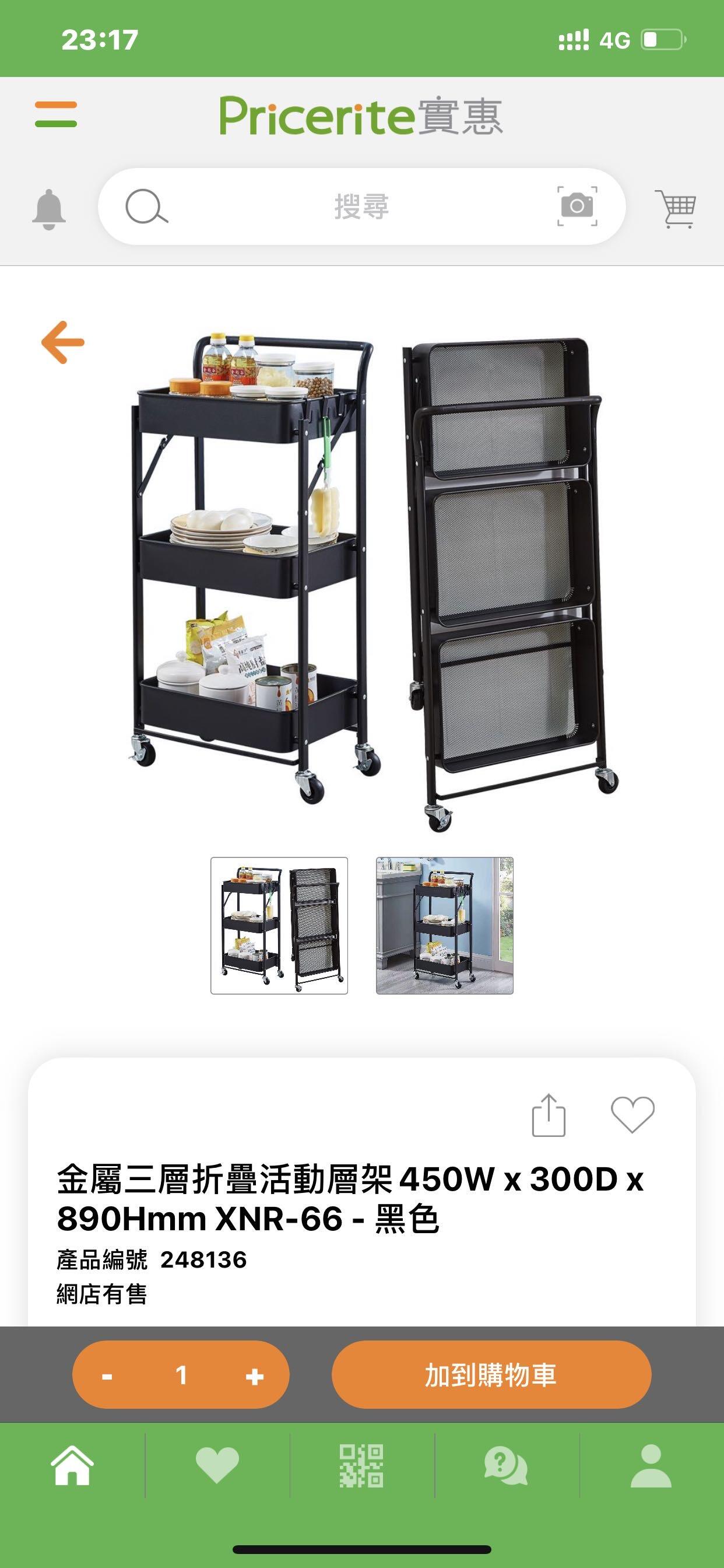
Task: Open the notifications bell
Action: pyautogui.click(x=48, y=209)
